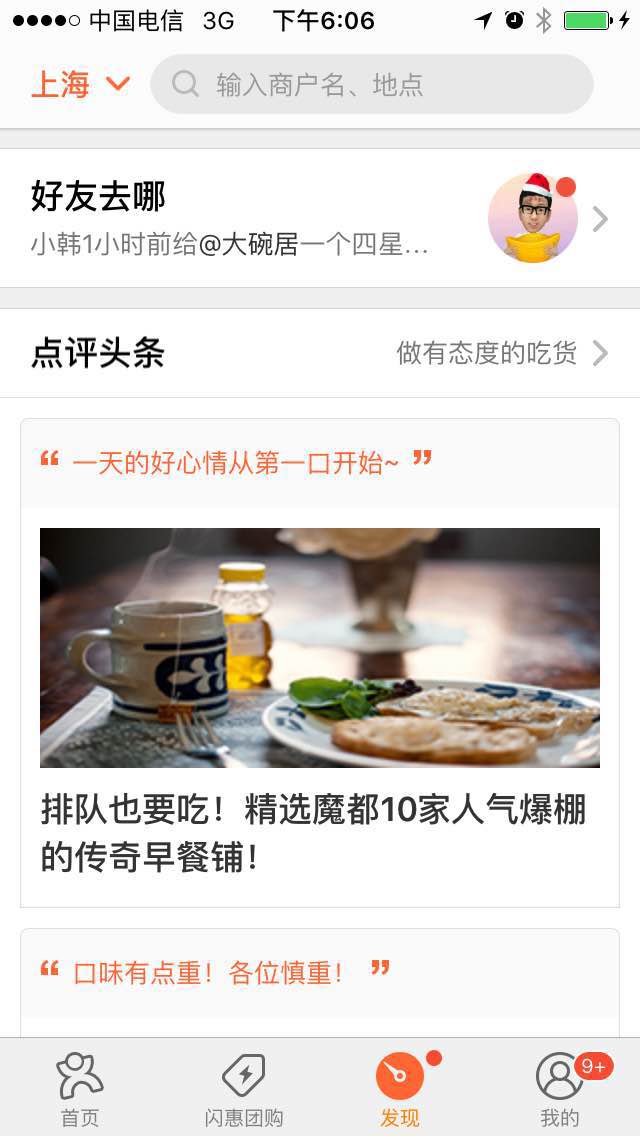Go to the 我的 tab
Viewport: 640px width, 1136px height.
[560, 1090]
